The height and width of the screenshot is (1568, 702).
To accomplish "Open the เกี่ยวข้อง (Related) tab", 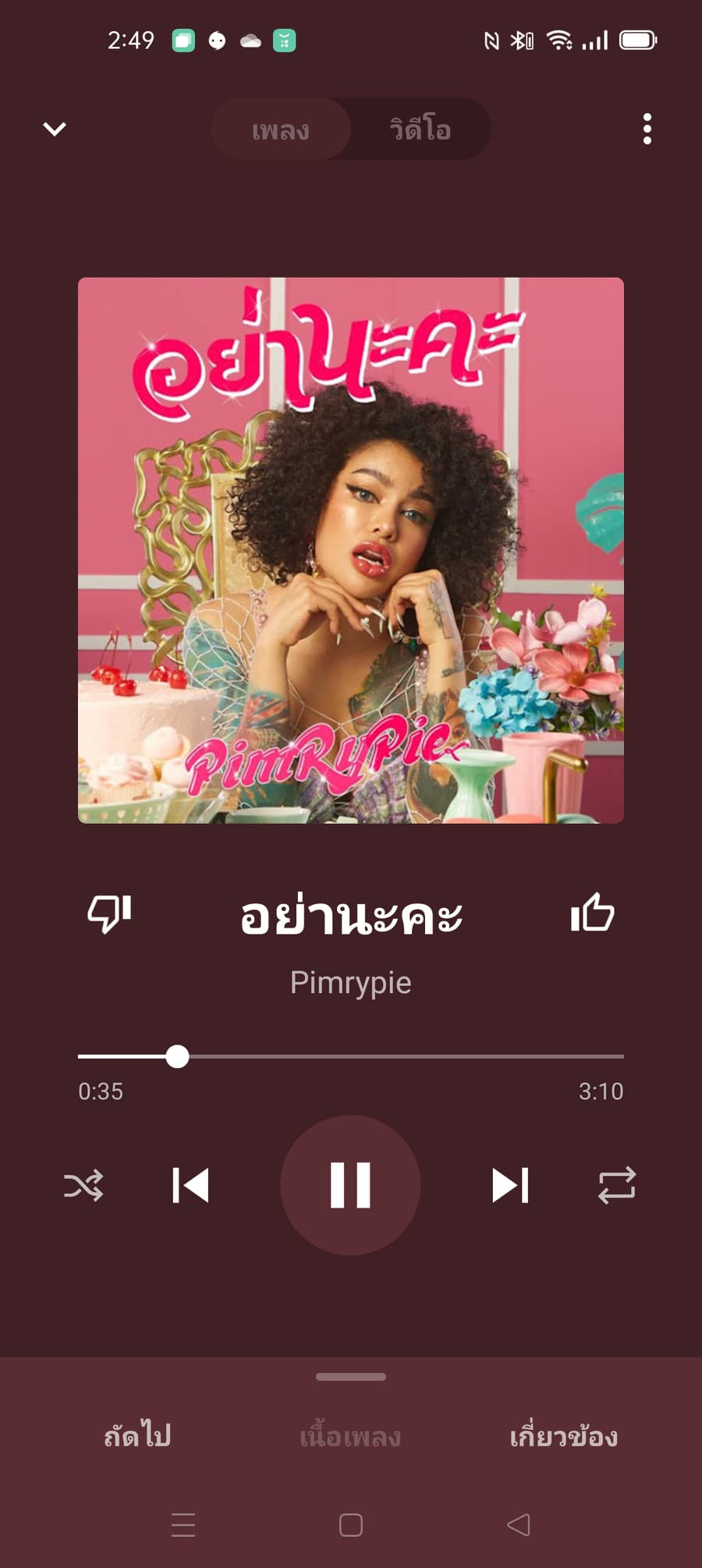I will [563, 1436].
